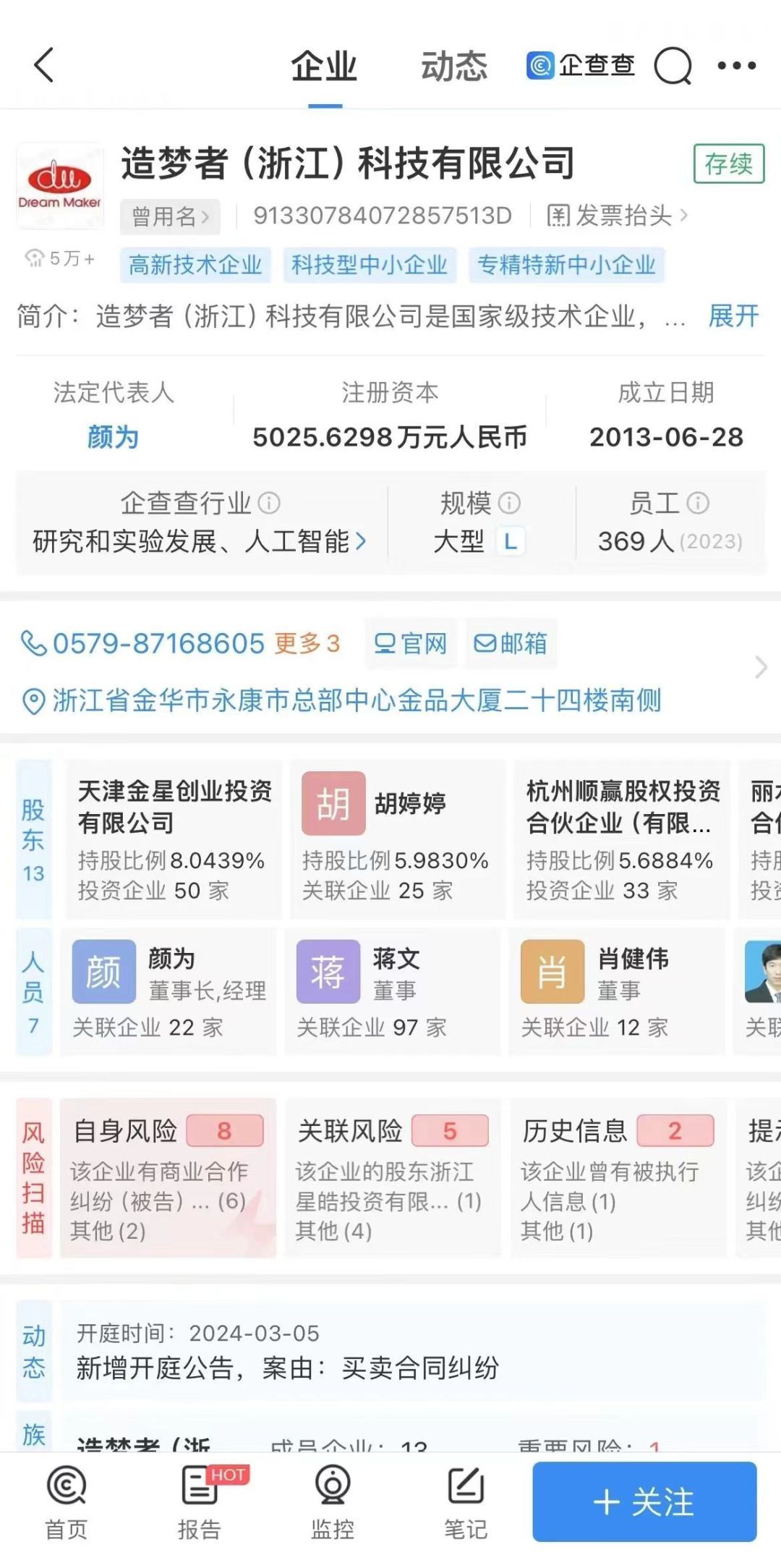Image resolution: width=781 pixels, height=1568 pixels.
Task: Go back using the back arrow
Action: pyautogui.click(x=44, y=65)
